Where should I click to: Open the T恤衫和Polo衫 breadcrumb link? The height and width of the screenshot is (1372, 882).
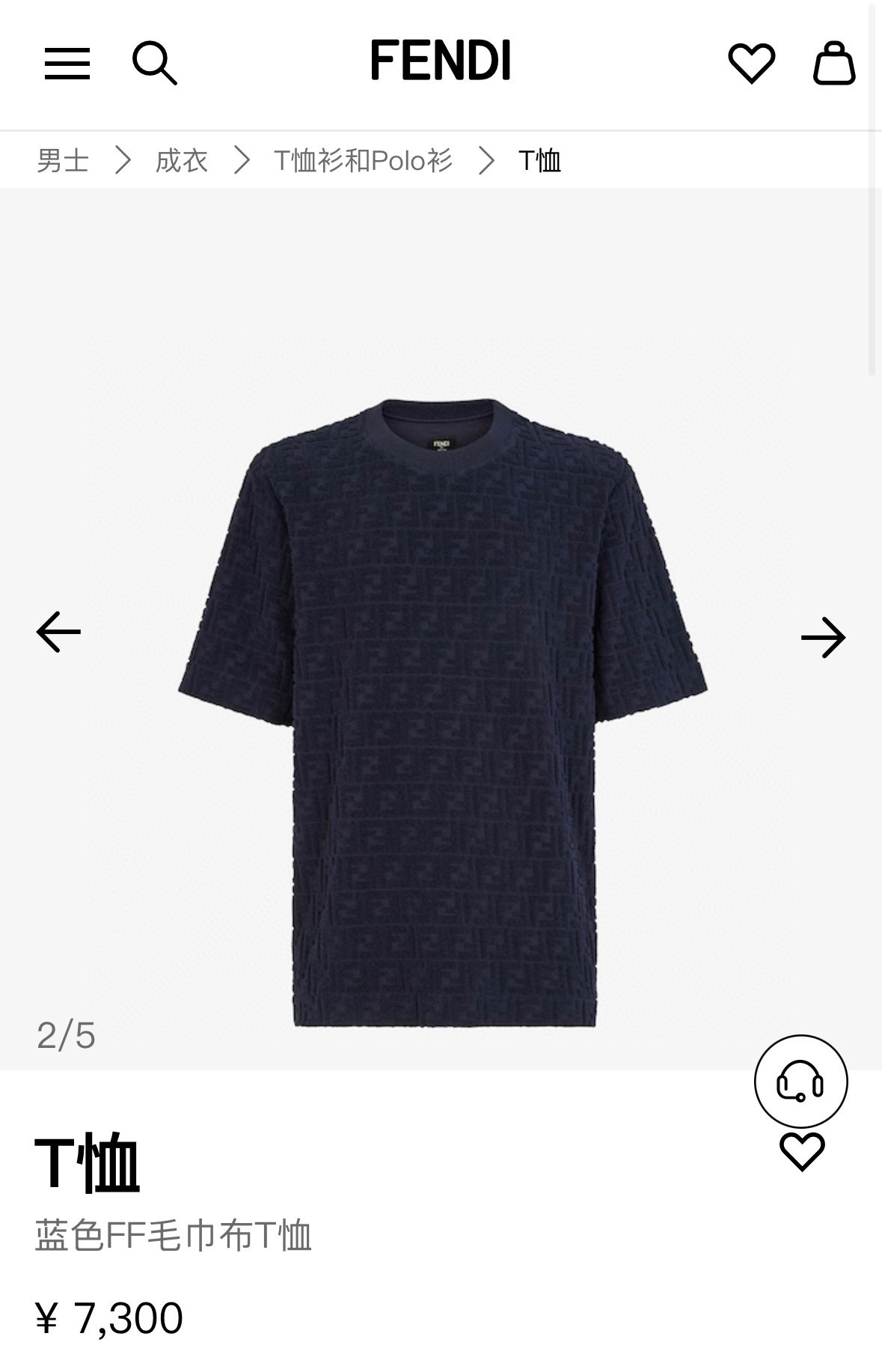[x=363, y=160]
